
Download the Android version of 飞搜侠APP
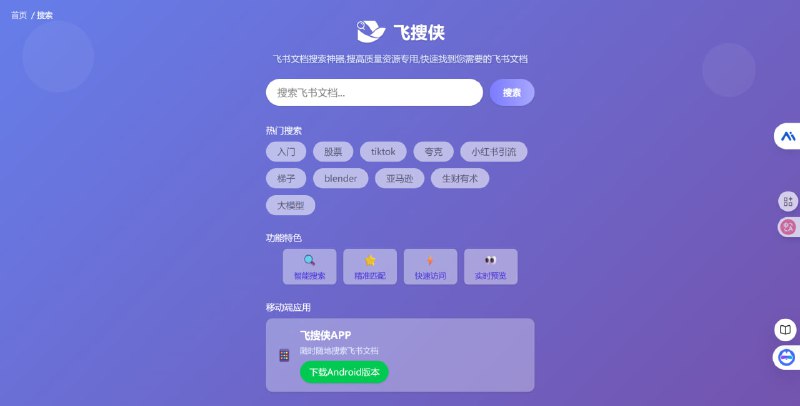point(344,372)
